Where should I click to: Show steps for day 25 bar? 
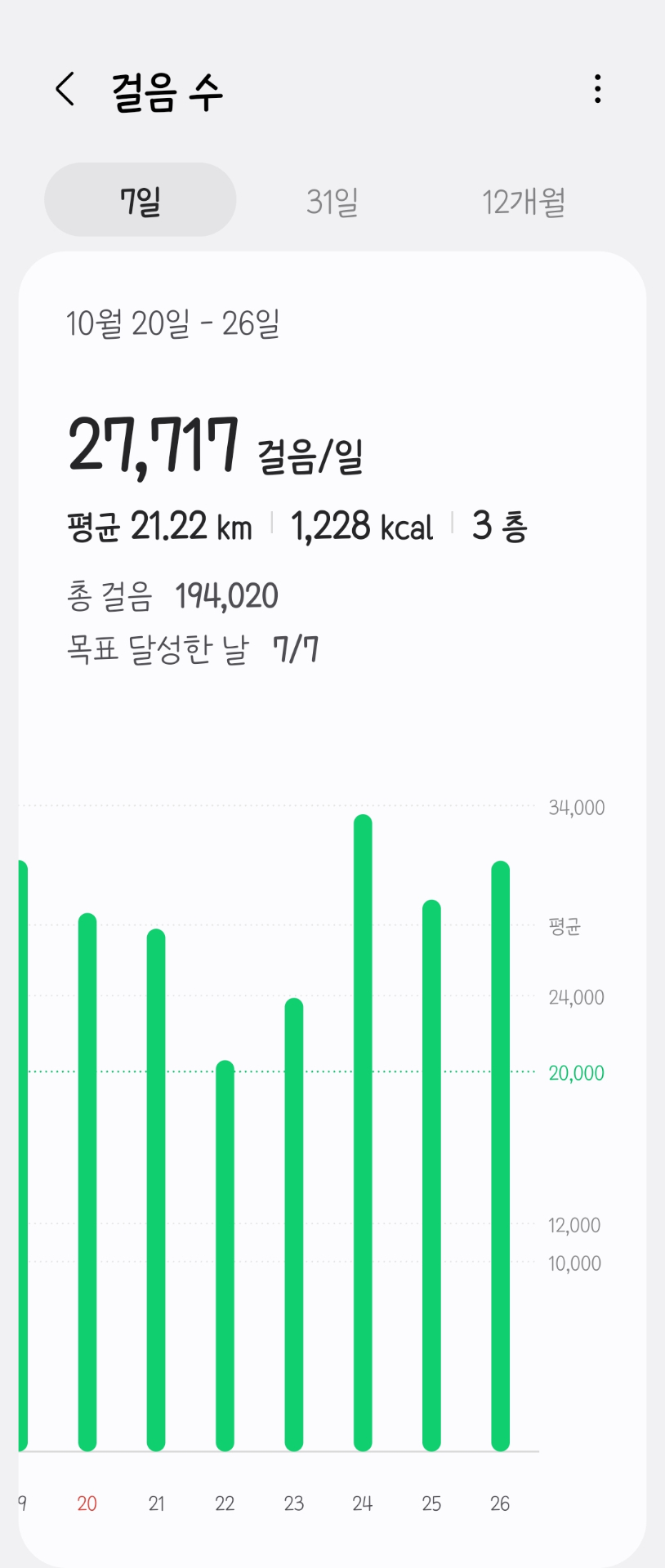[431, 1175]
